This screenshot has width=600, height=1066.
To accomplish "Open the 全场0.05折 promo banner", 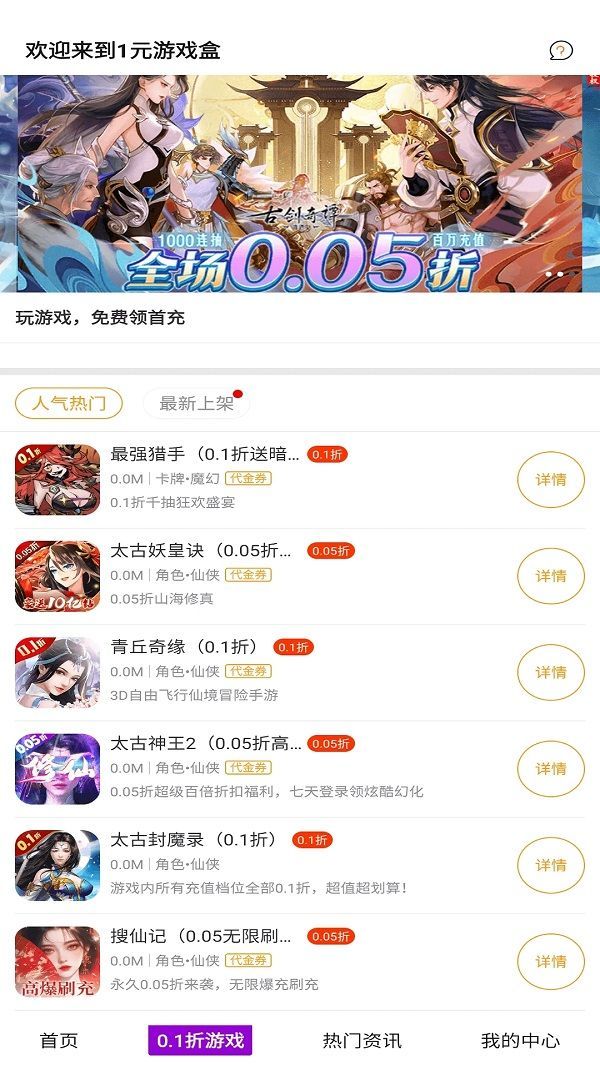I will (x=299, y=184).
